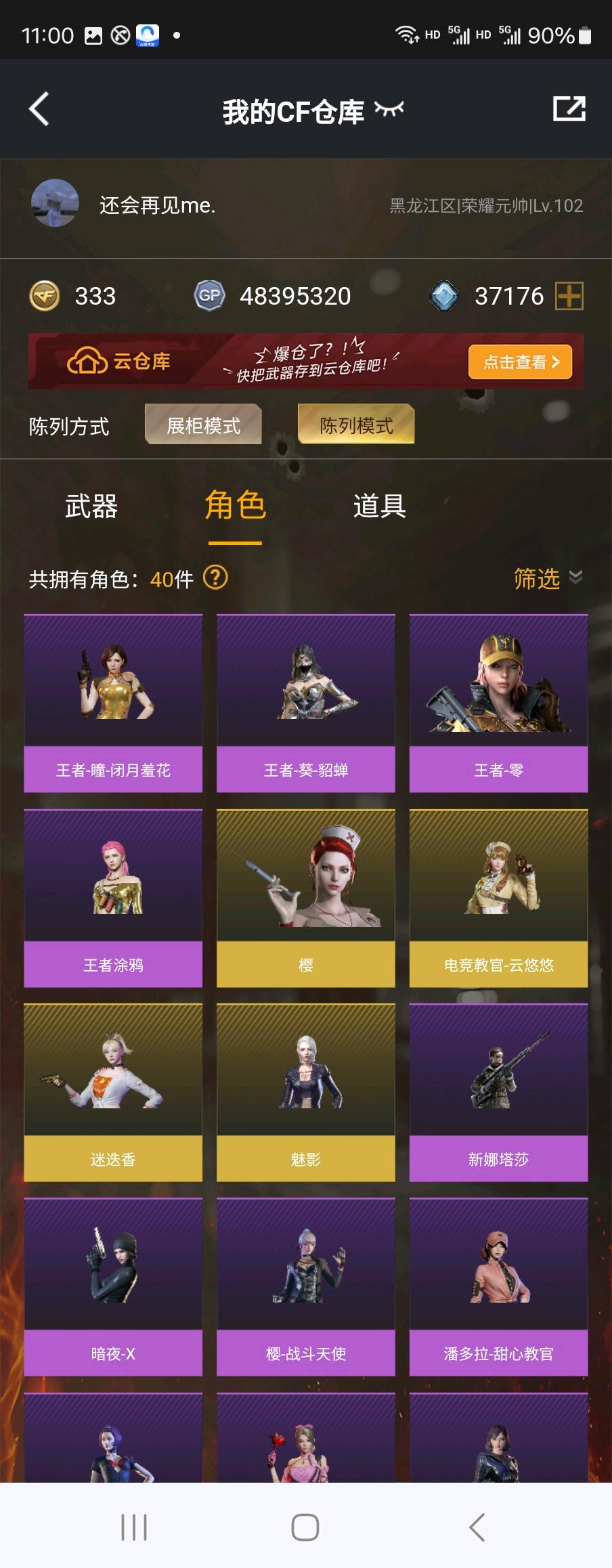
Task: Go back from 我的CF仓库
Action: point(39,110)
